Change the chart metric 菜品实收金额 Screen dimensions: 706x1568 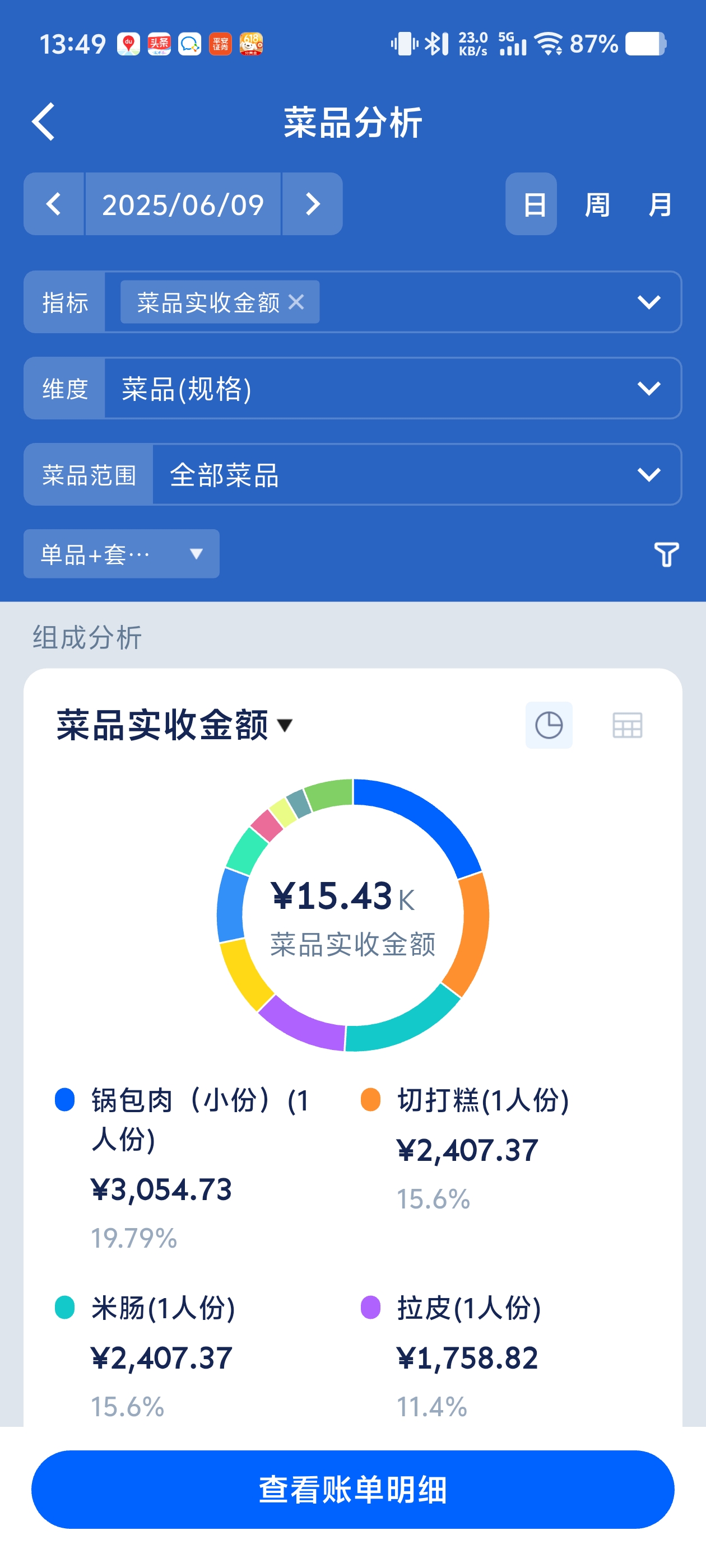coord(175,725)
